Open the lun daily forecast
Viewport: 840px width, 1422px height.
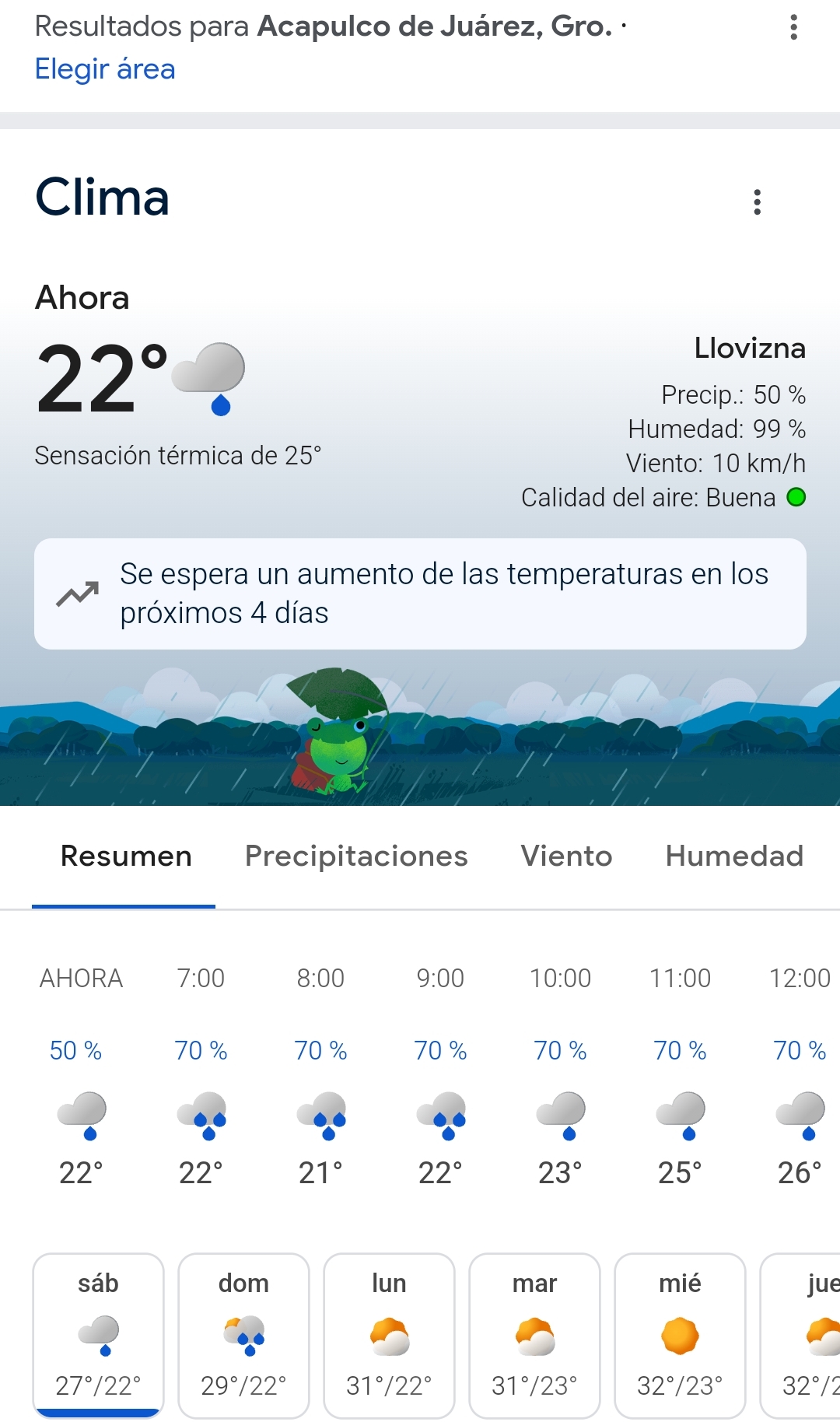pos(389,1334)
